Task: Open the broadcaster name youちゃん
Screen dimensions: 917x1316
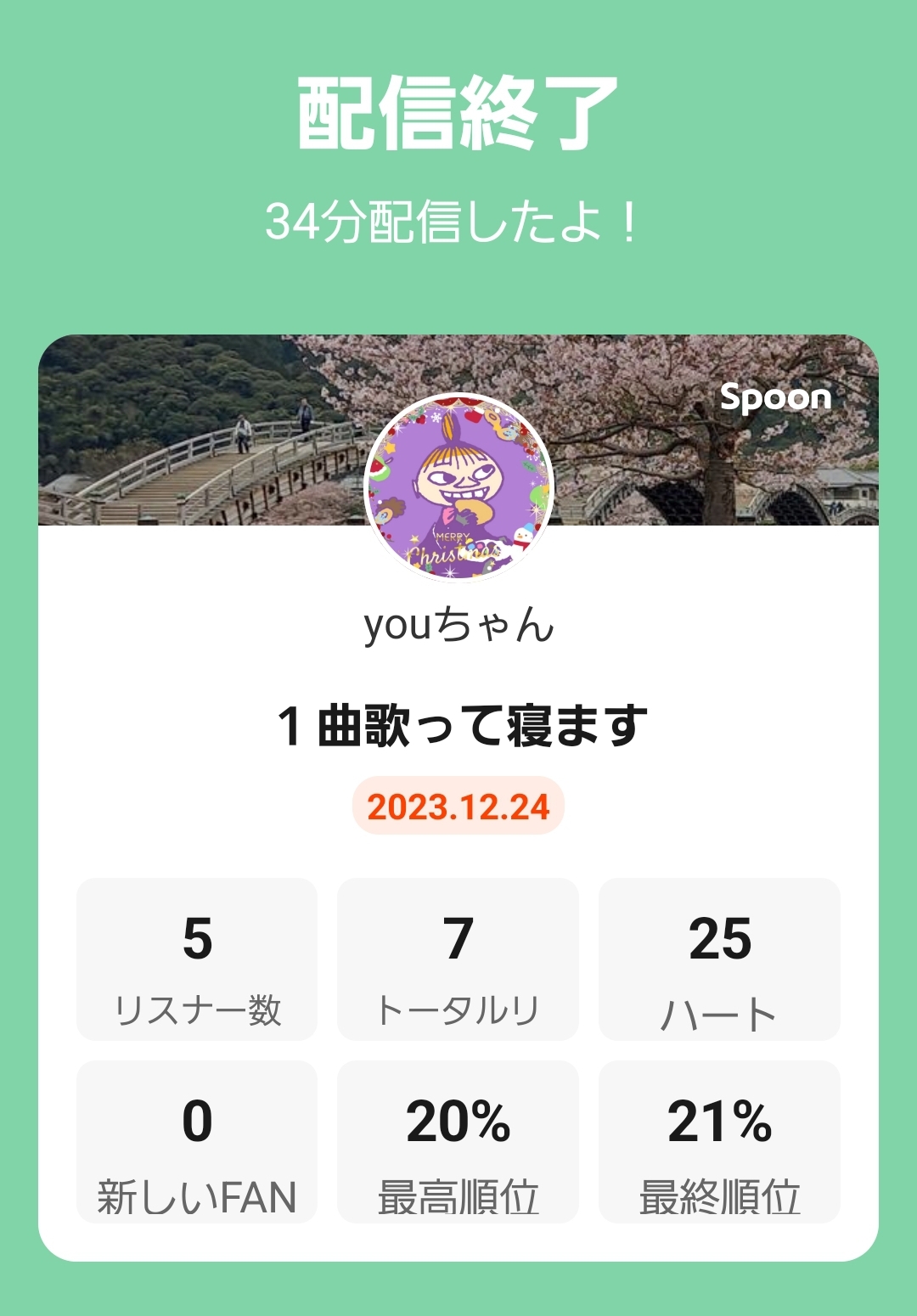Action: coord(458,627)
